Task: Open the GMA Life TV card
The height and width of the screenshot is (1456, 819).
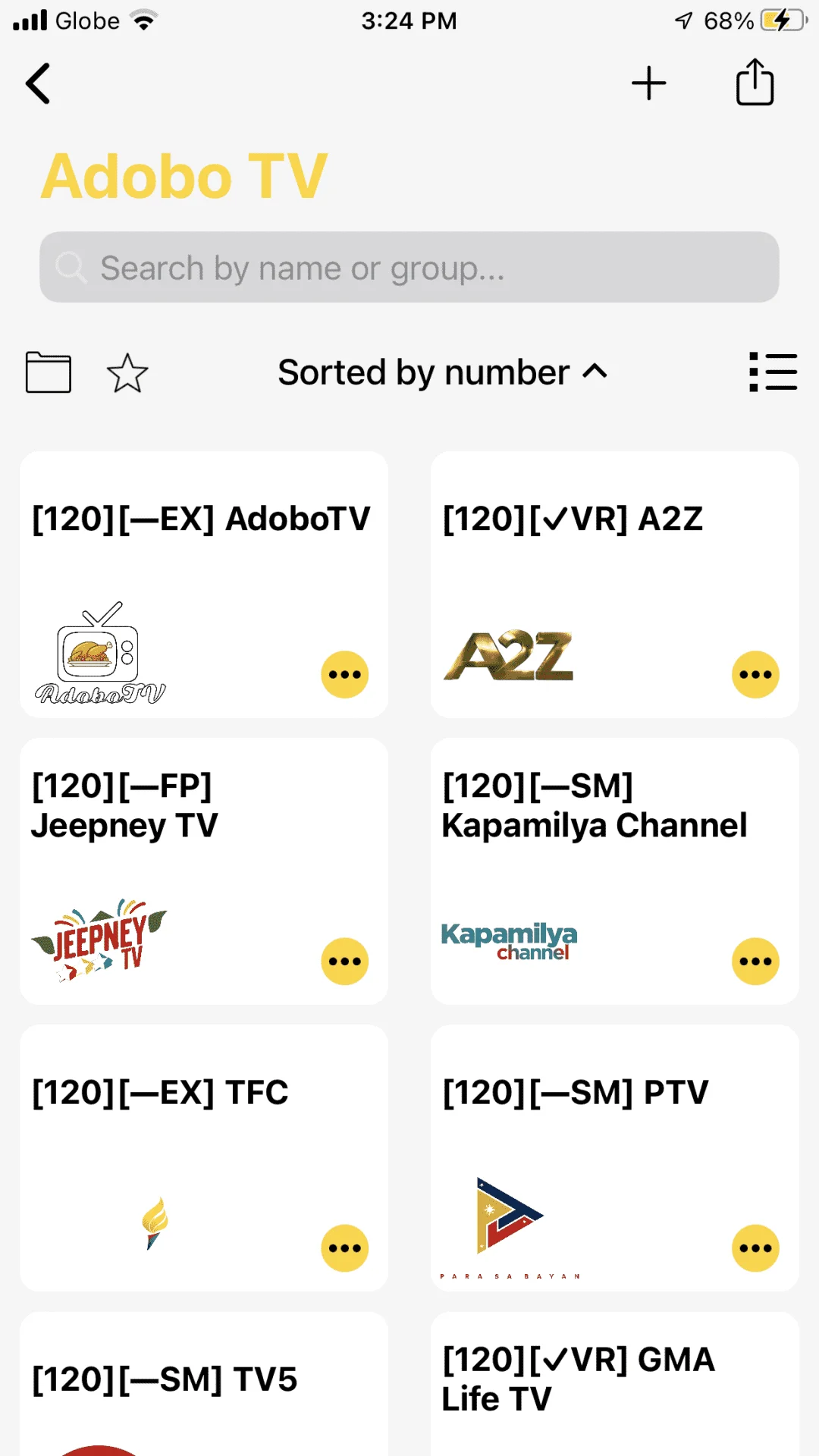Action: coord(615,1384)
